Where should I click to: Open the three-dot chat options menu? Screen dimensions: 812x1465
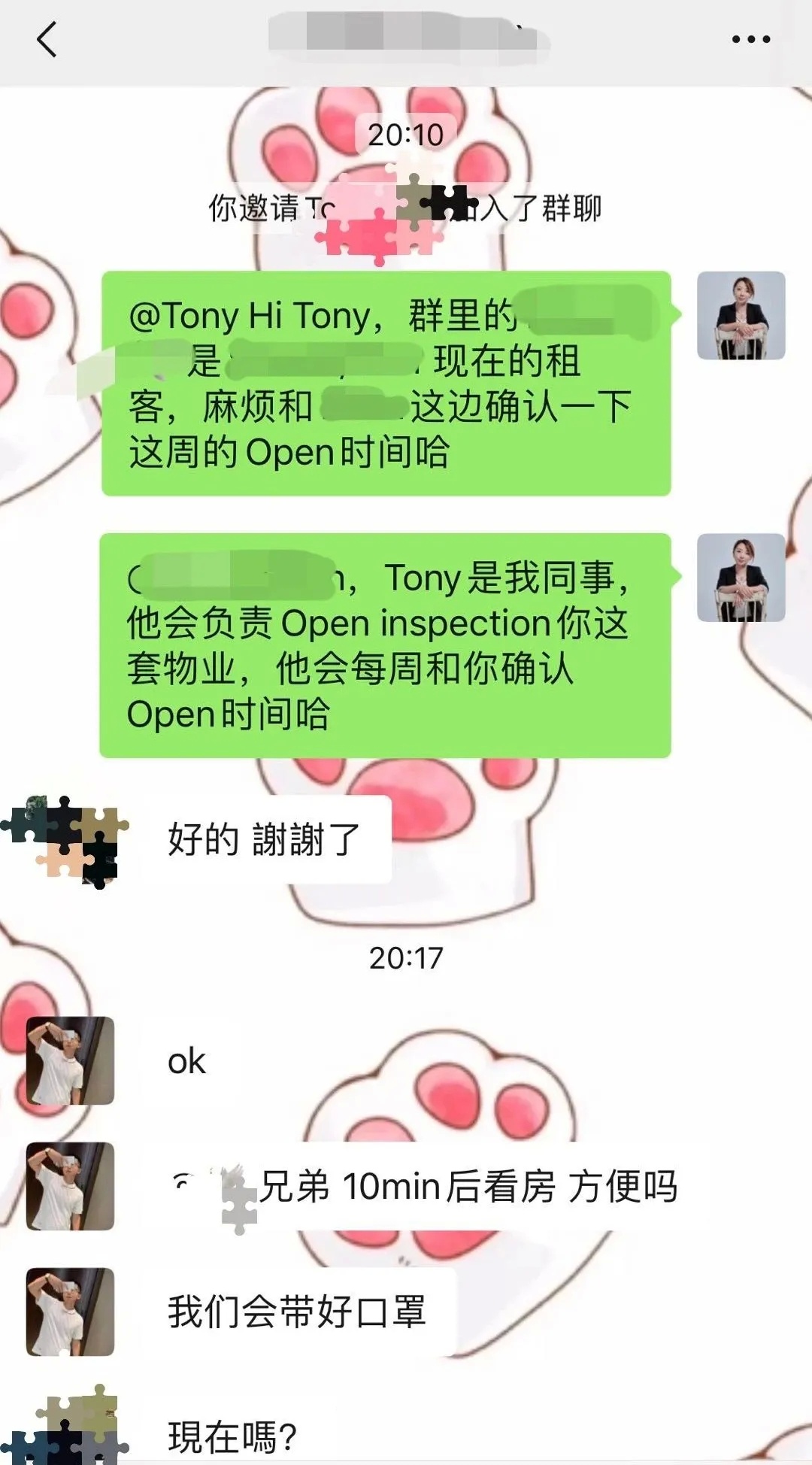[x=751, y=39]
